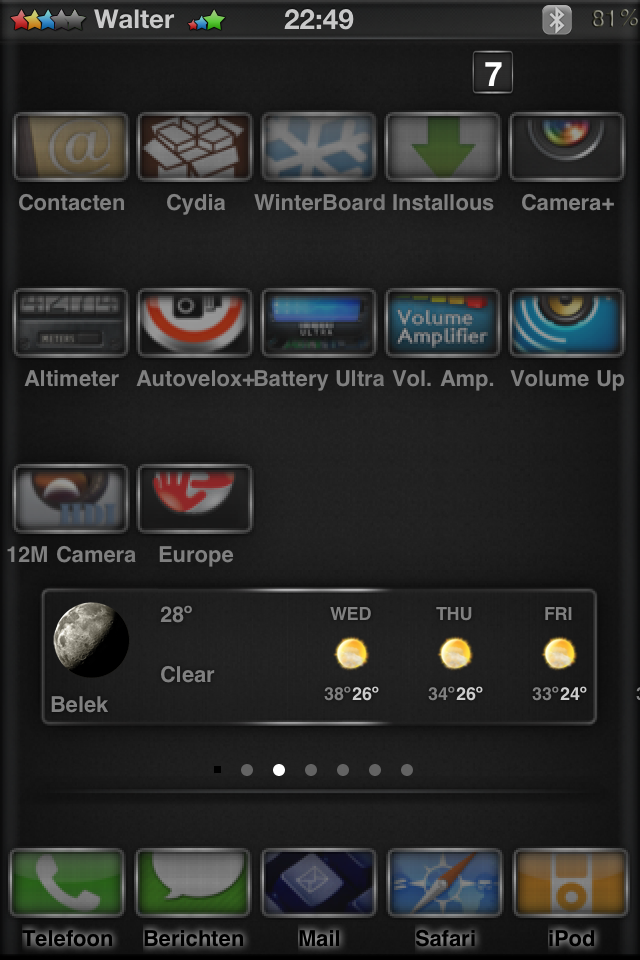Image resolution: width=640 pixels, height=960 pixels.
Task: Open the Installous app
Action: (443, 147)
